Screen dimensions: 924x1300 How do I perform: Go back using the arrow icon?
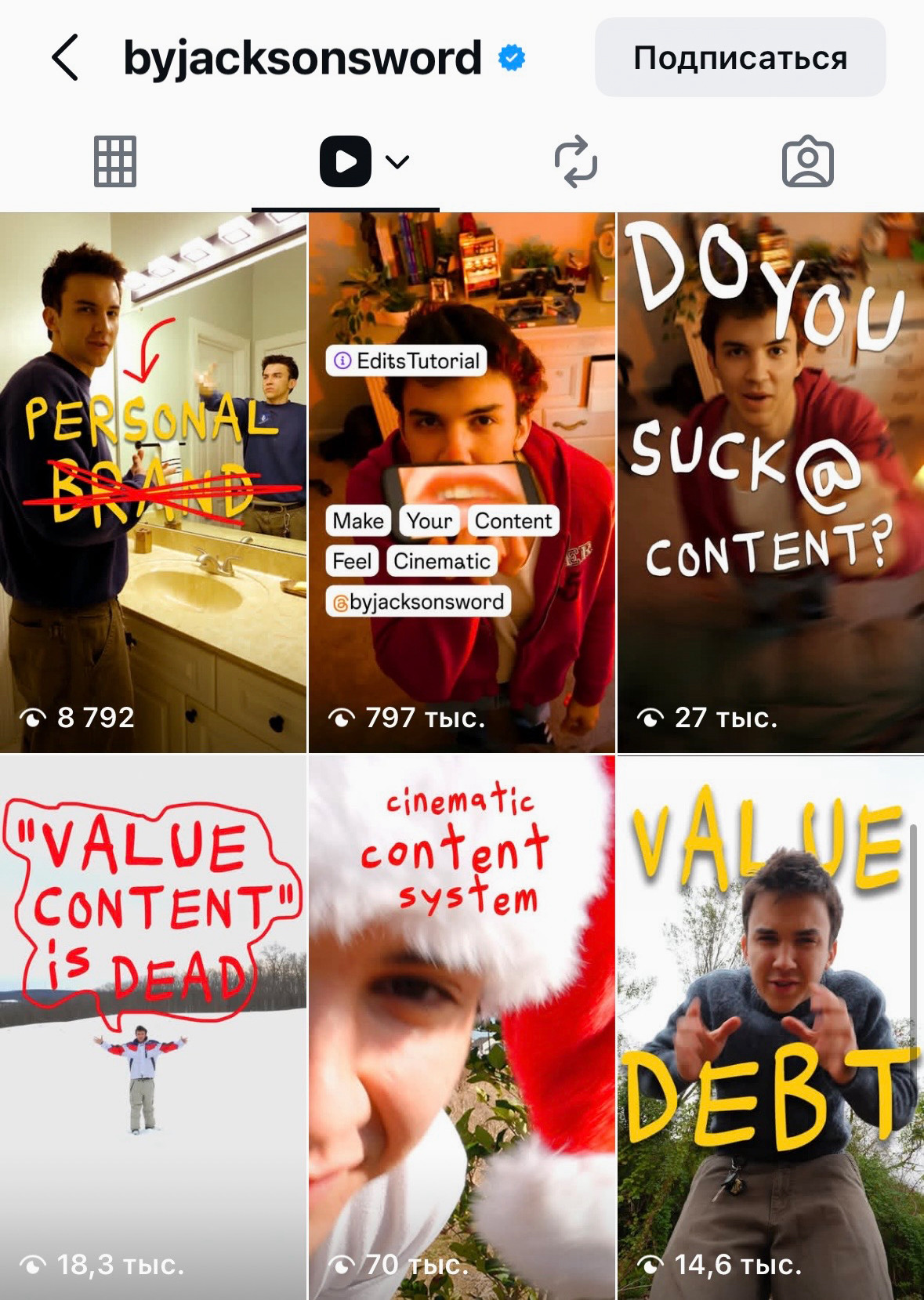point(66,57)
